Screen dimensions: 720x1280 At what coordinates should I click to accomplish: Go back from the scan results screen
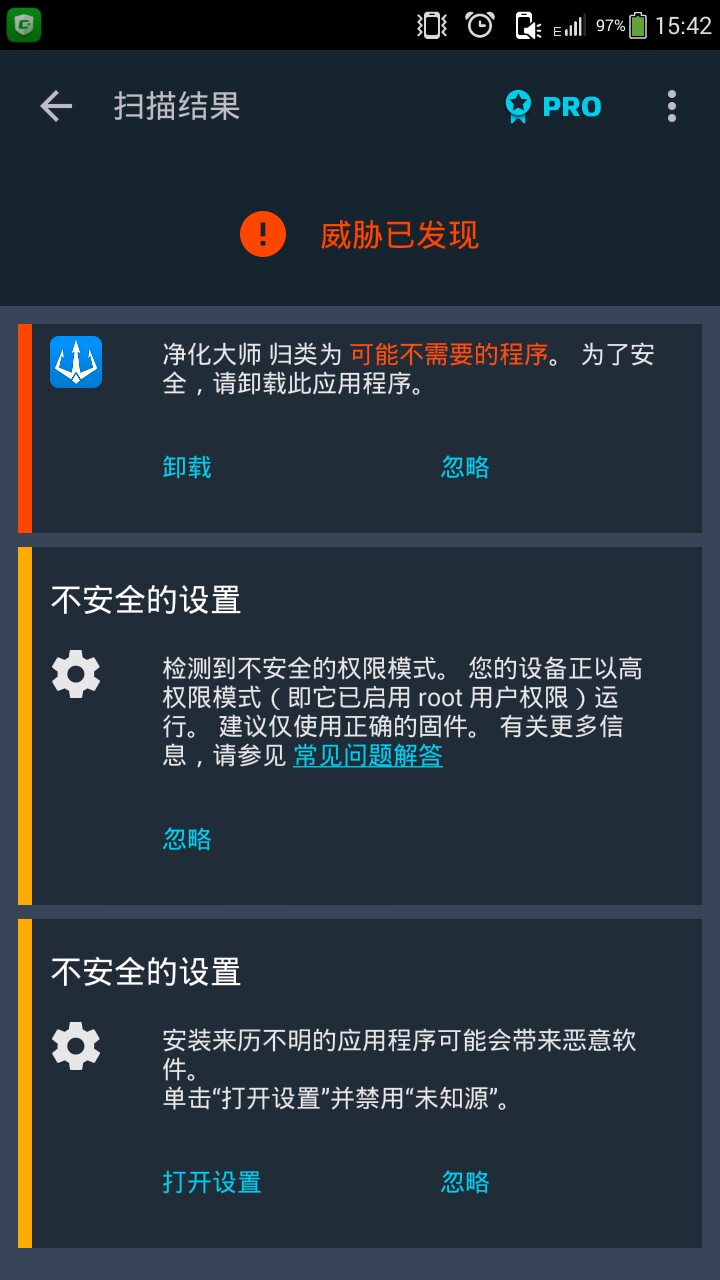(56, 106)
